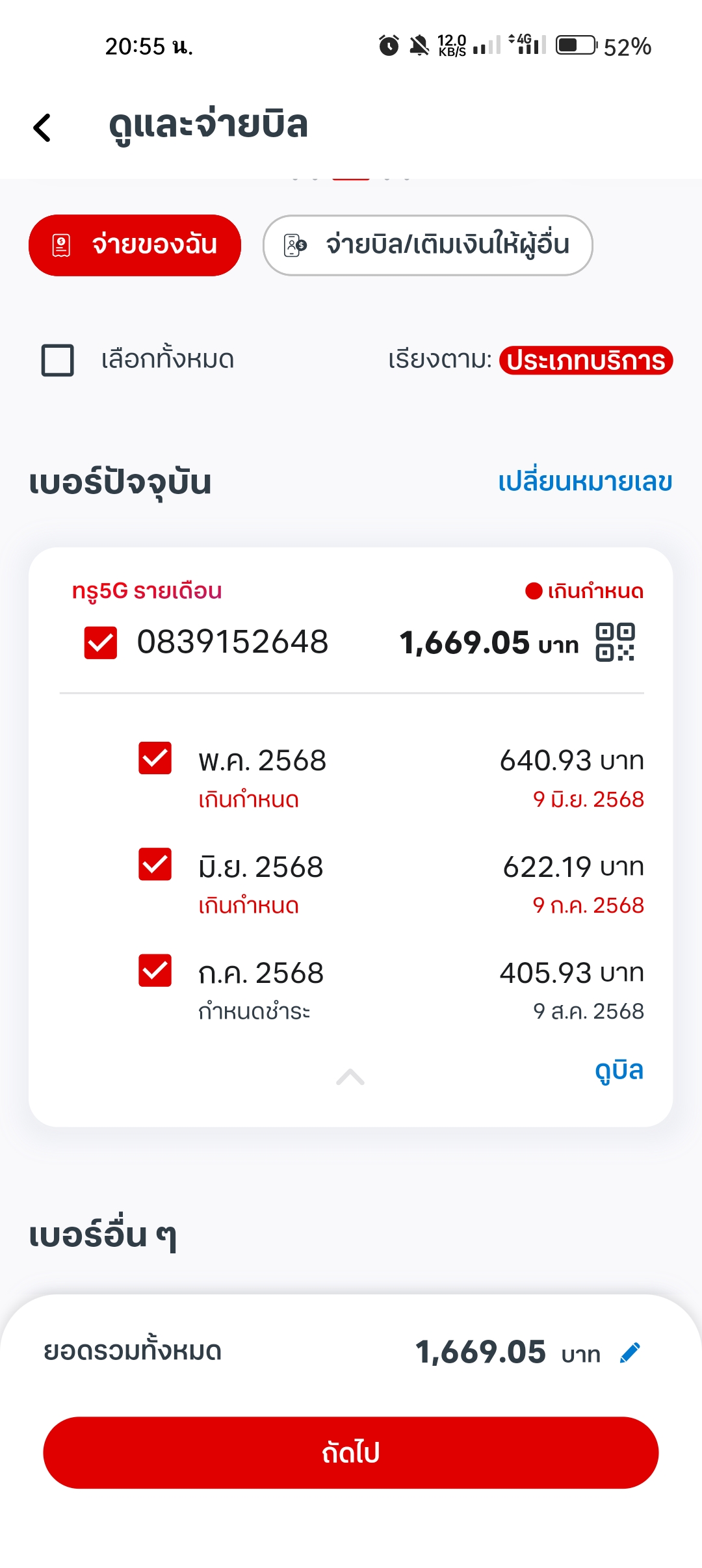
Task: Collapse the bill list with the up chevron
Action: 350,1077
